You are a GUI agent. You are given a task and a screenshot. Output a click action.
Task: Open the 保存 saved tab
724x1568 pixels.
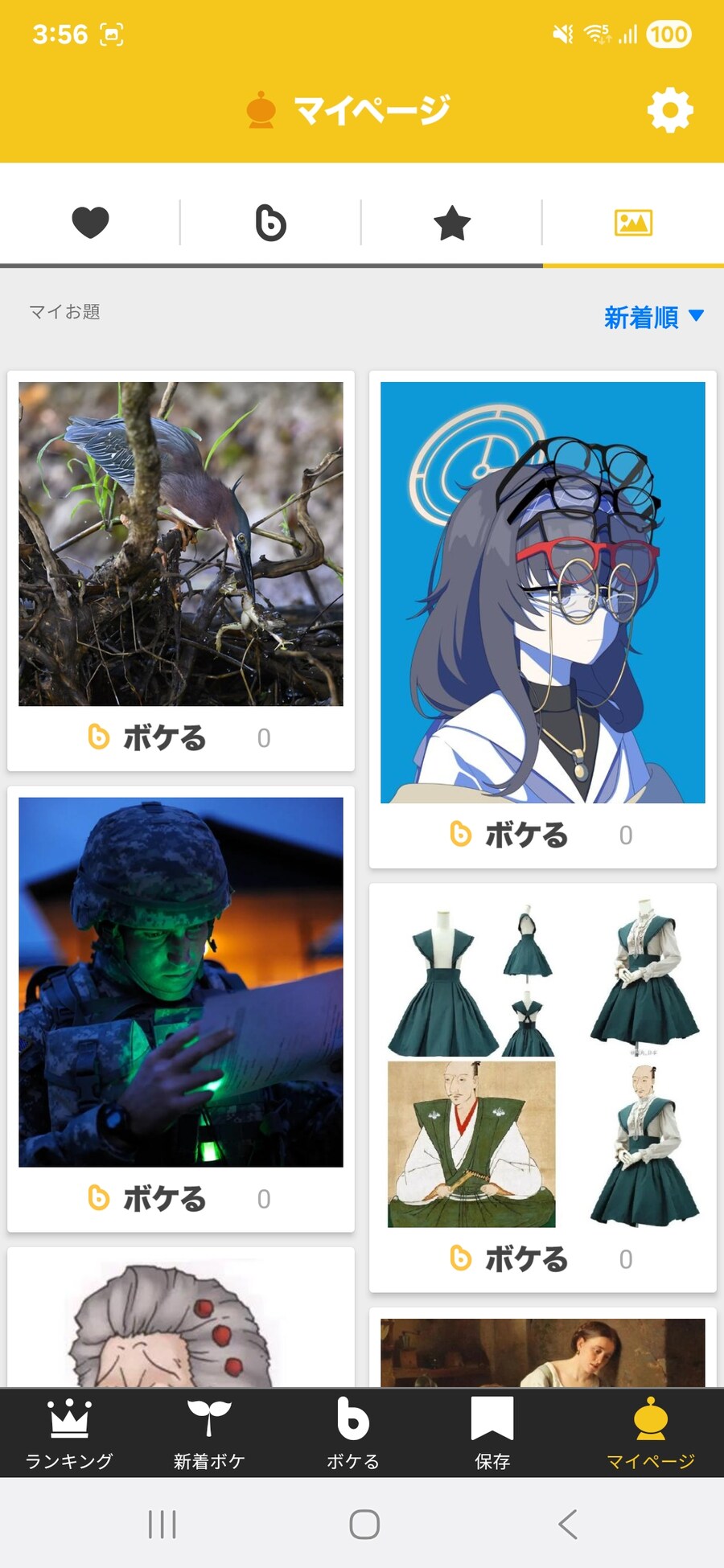pyautogui.click(x=492, y=1434)
